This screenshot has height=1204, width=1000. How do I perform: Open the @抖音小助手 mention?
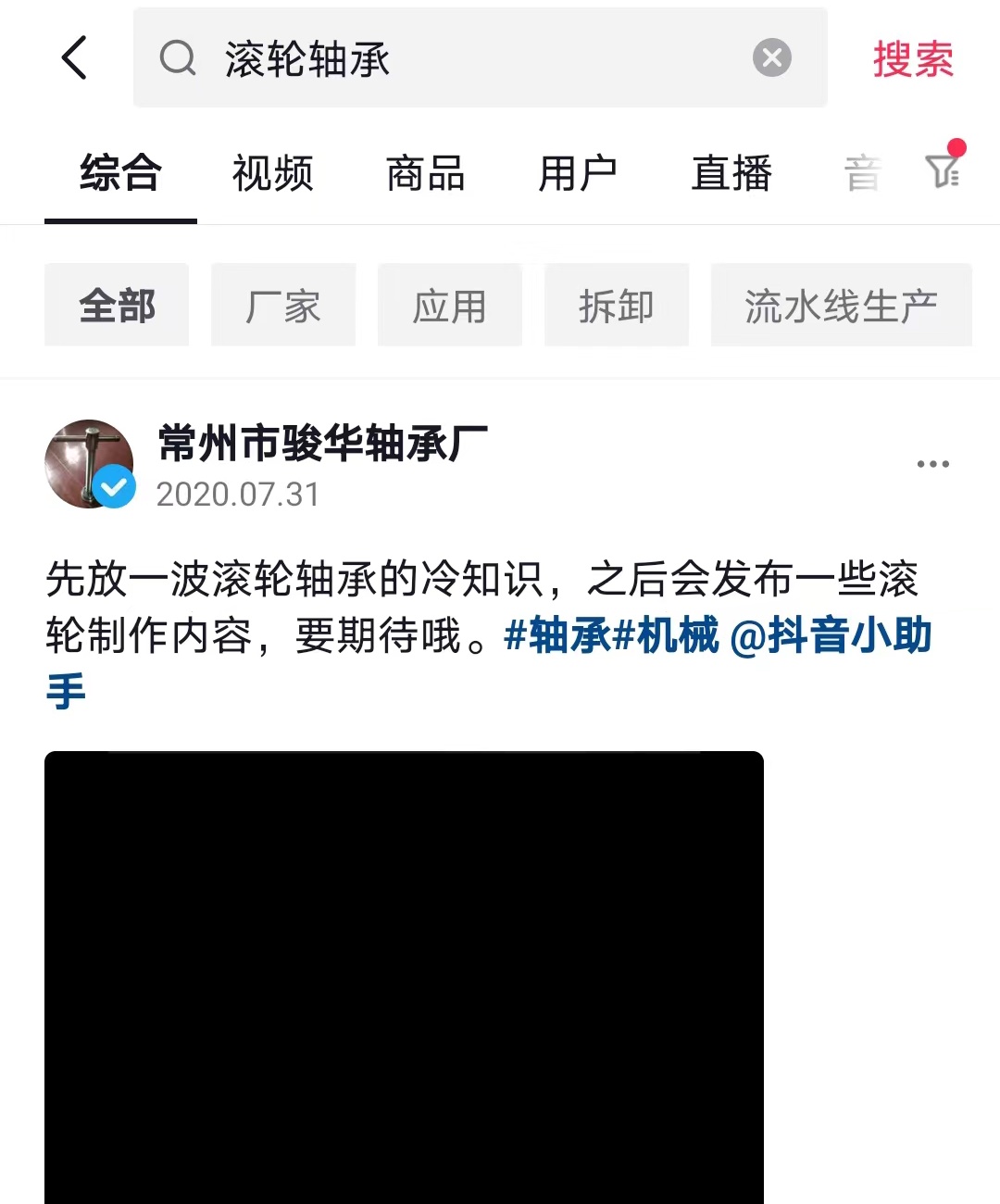coord(830,636)
